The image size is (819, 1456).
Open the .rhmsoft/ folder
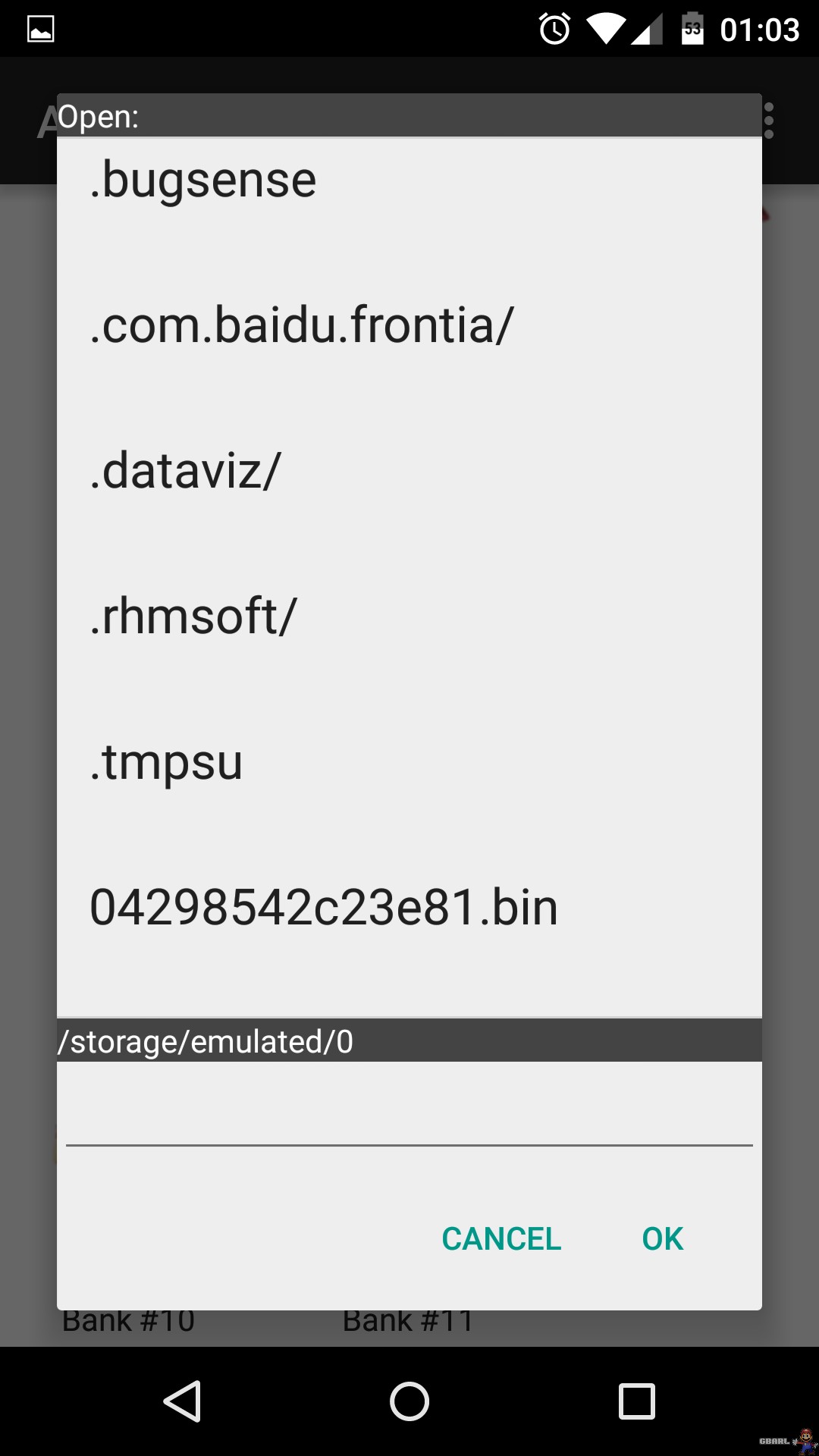pos(409,616)
